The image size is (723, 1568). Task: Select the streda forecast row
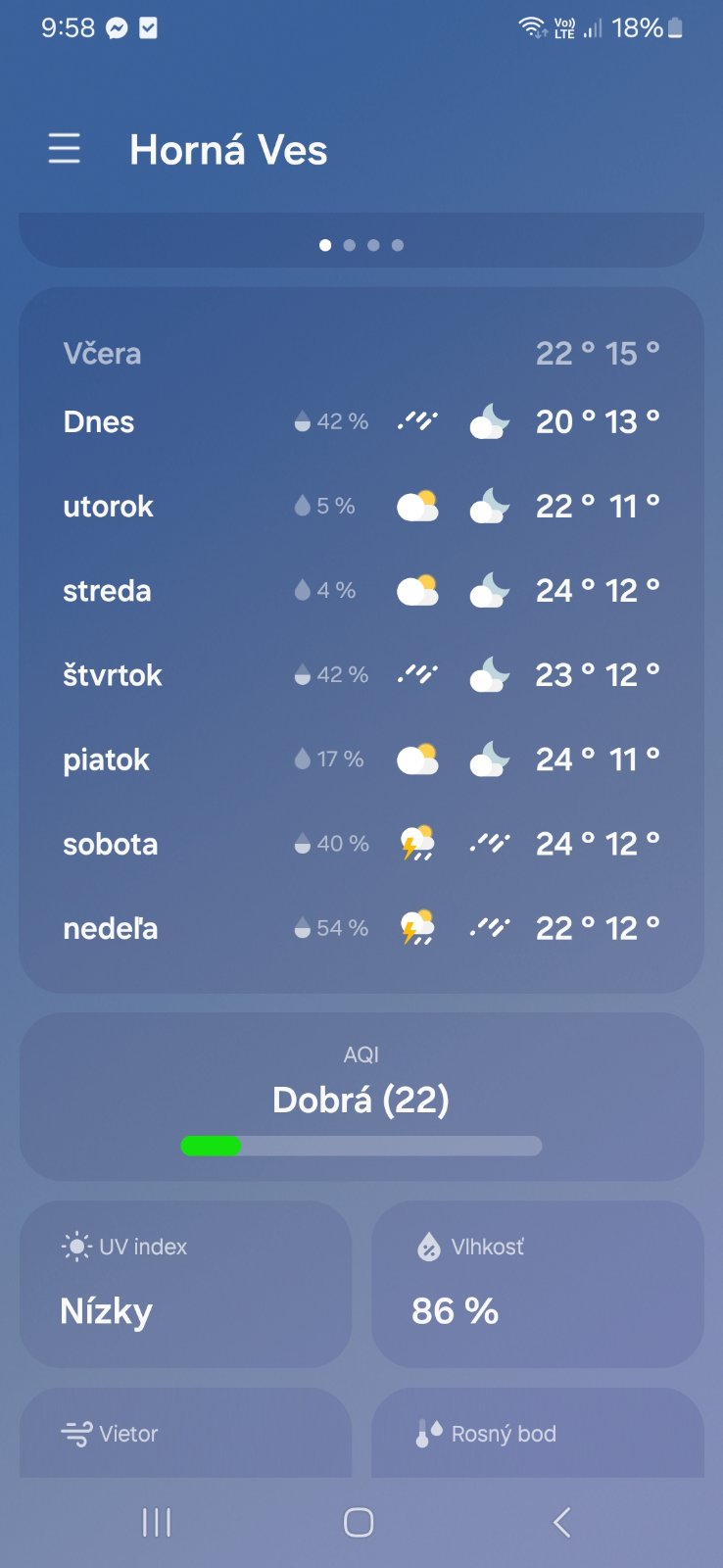coord(361,591)
